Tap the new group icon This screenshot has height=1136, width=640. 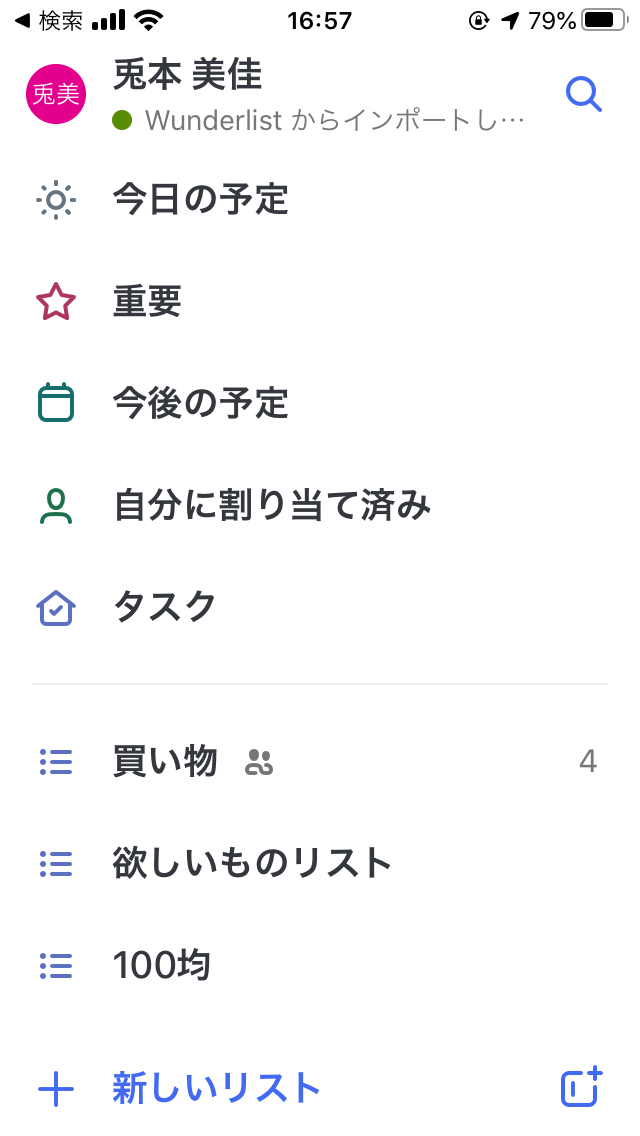click(x=581, y=1087)
